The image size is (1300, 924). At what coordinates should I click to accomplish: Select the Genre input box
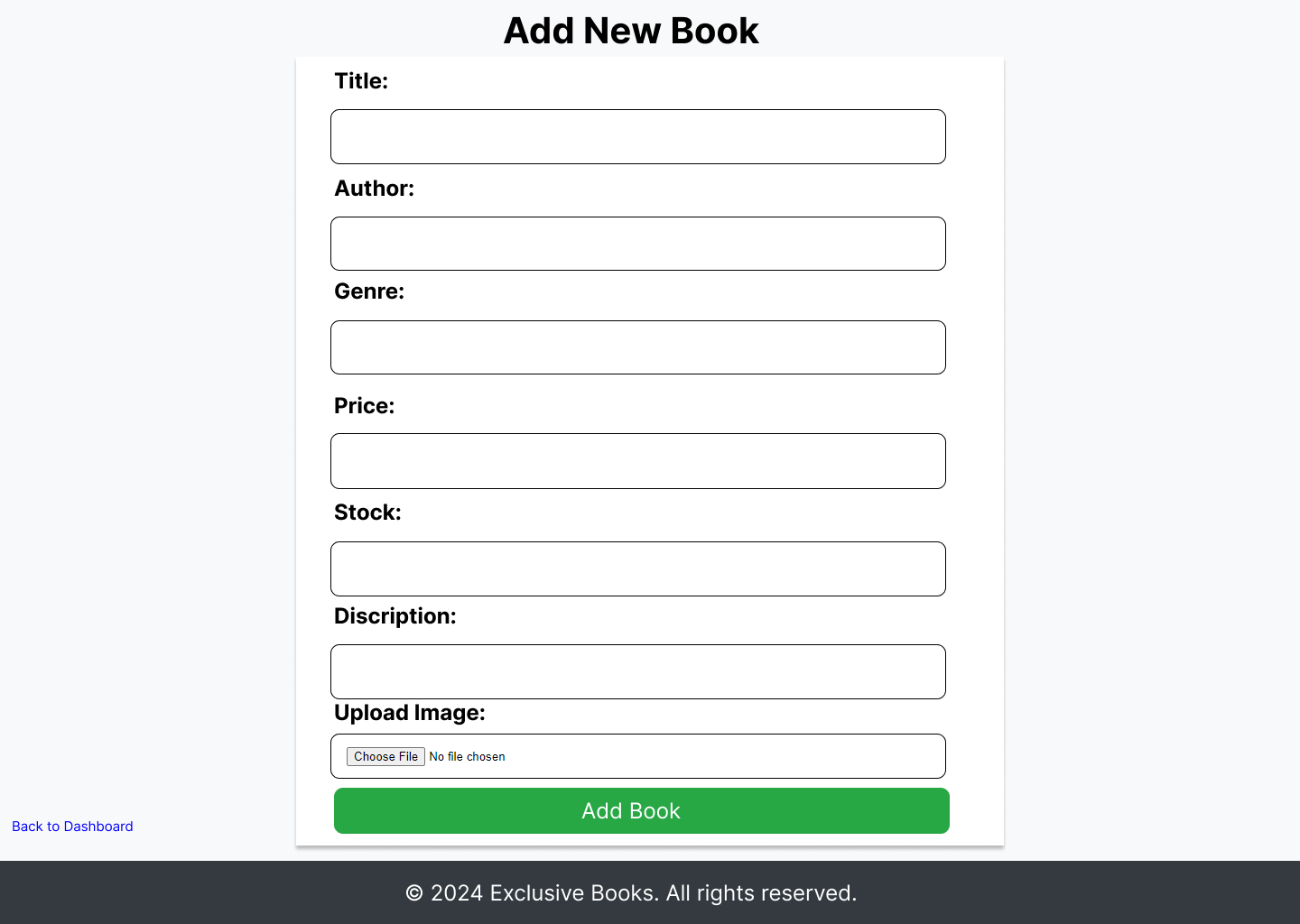pos(637,347)
